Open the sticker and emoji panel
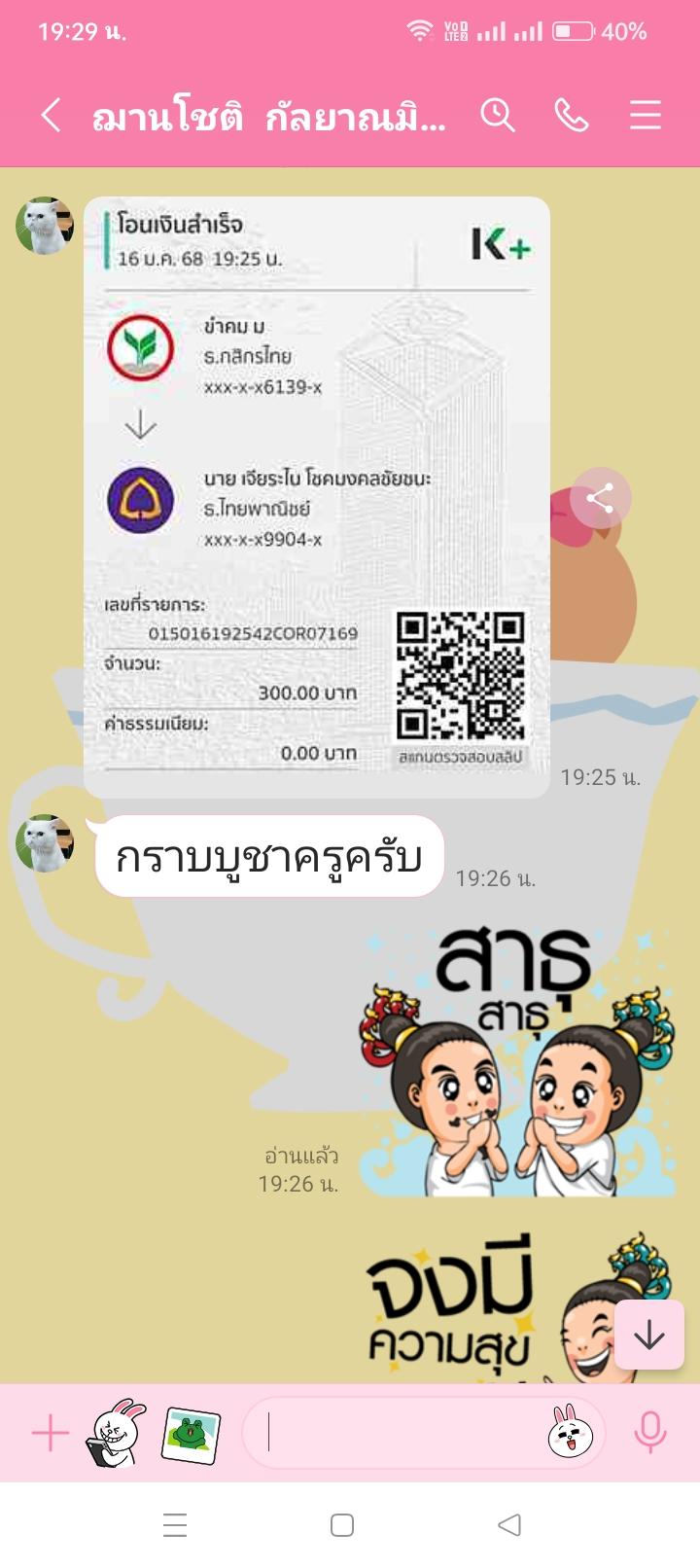700x1568 pixels. click(571, 1433)
